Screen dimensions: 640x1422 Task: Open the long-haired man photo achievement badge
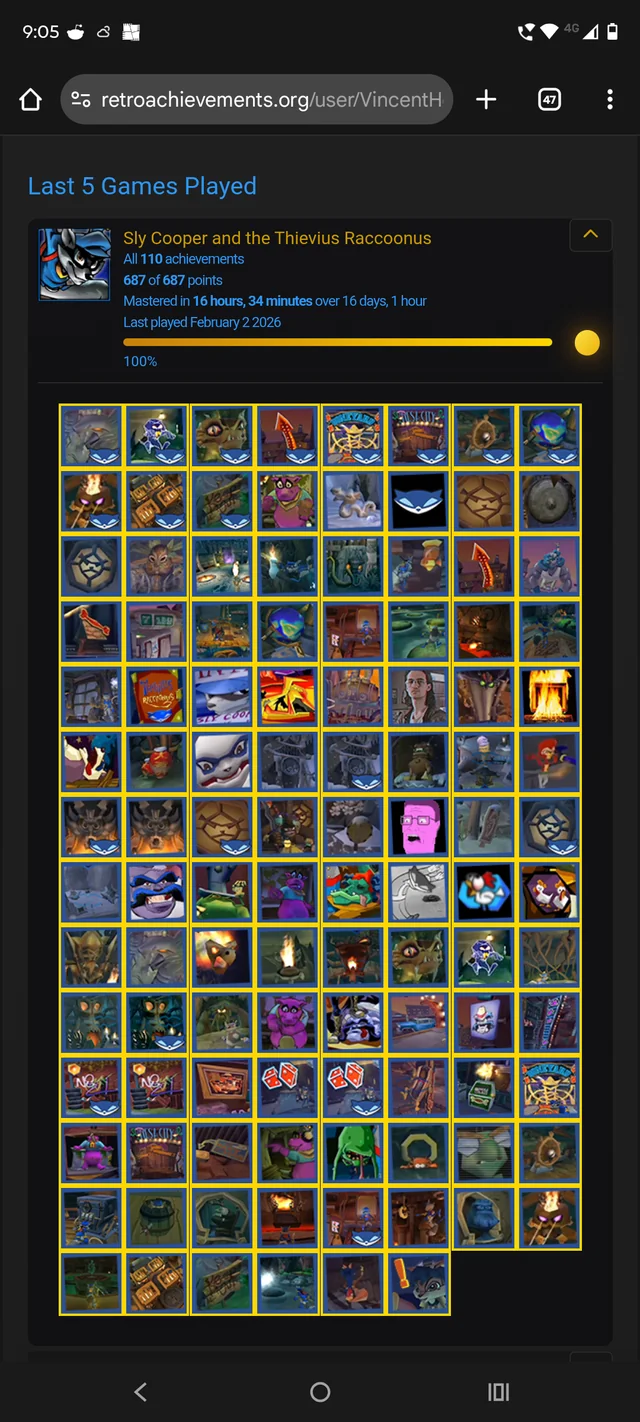(x=418, y=696)
